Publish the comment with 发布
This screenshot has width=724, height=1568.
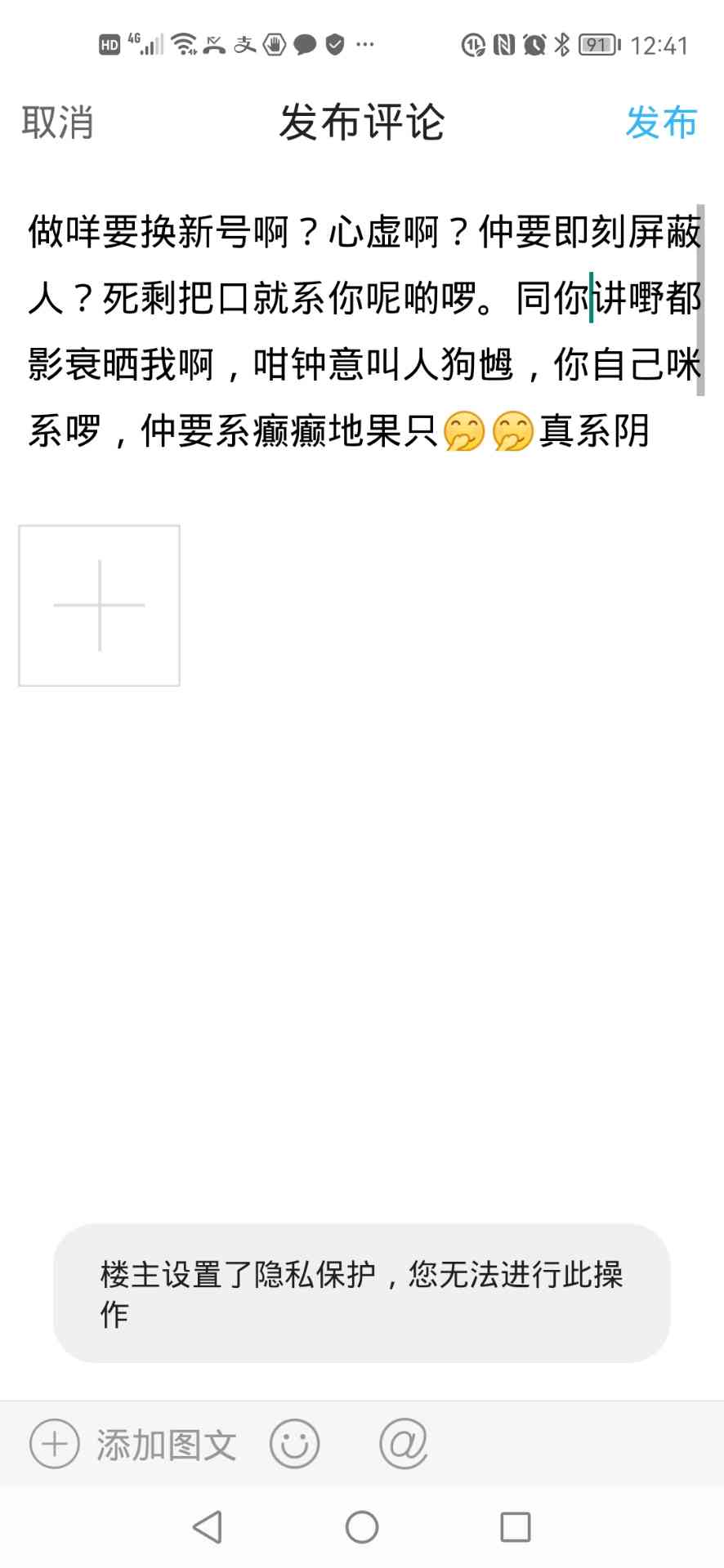point(660,122)
